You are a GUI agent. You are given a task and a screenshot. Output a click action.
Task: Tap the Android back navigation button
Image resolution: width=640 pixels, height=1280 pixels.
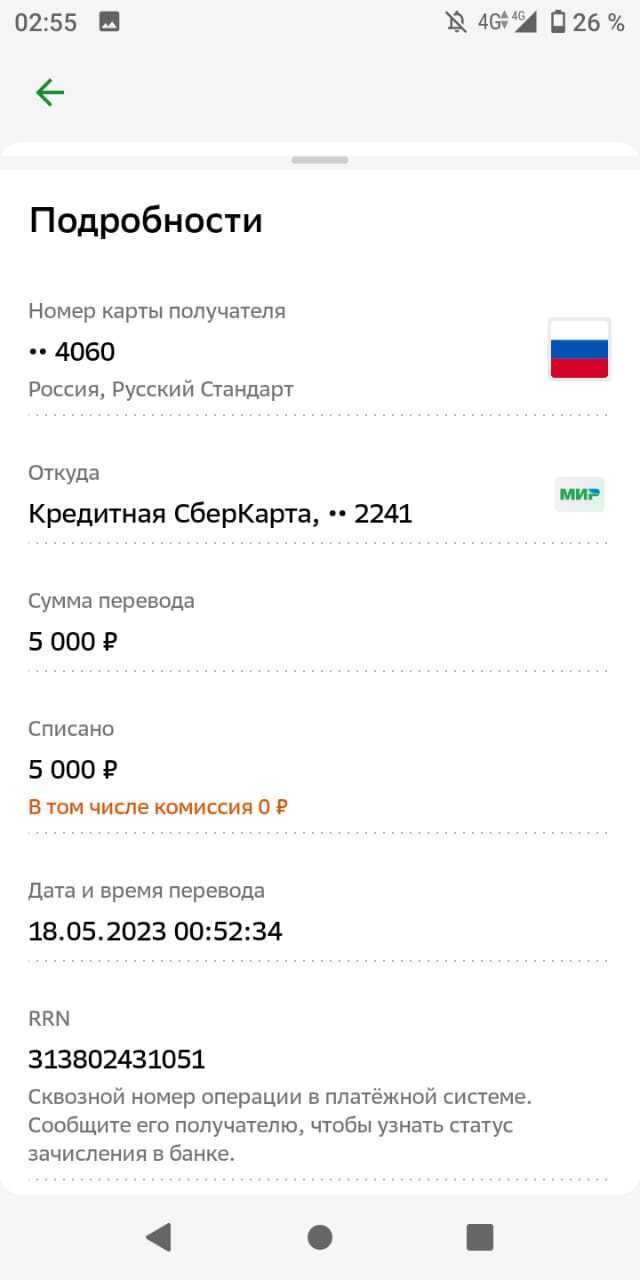click(x=158, y=1237)
